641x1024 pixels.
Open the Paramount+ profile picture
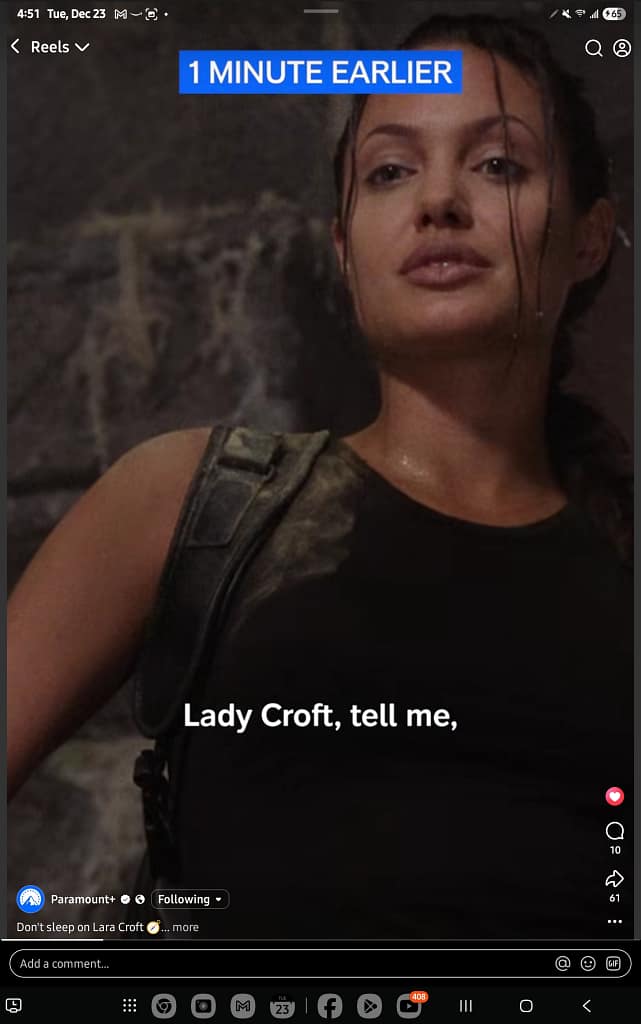coord(30,899)
